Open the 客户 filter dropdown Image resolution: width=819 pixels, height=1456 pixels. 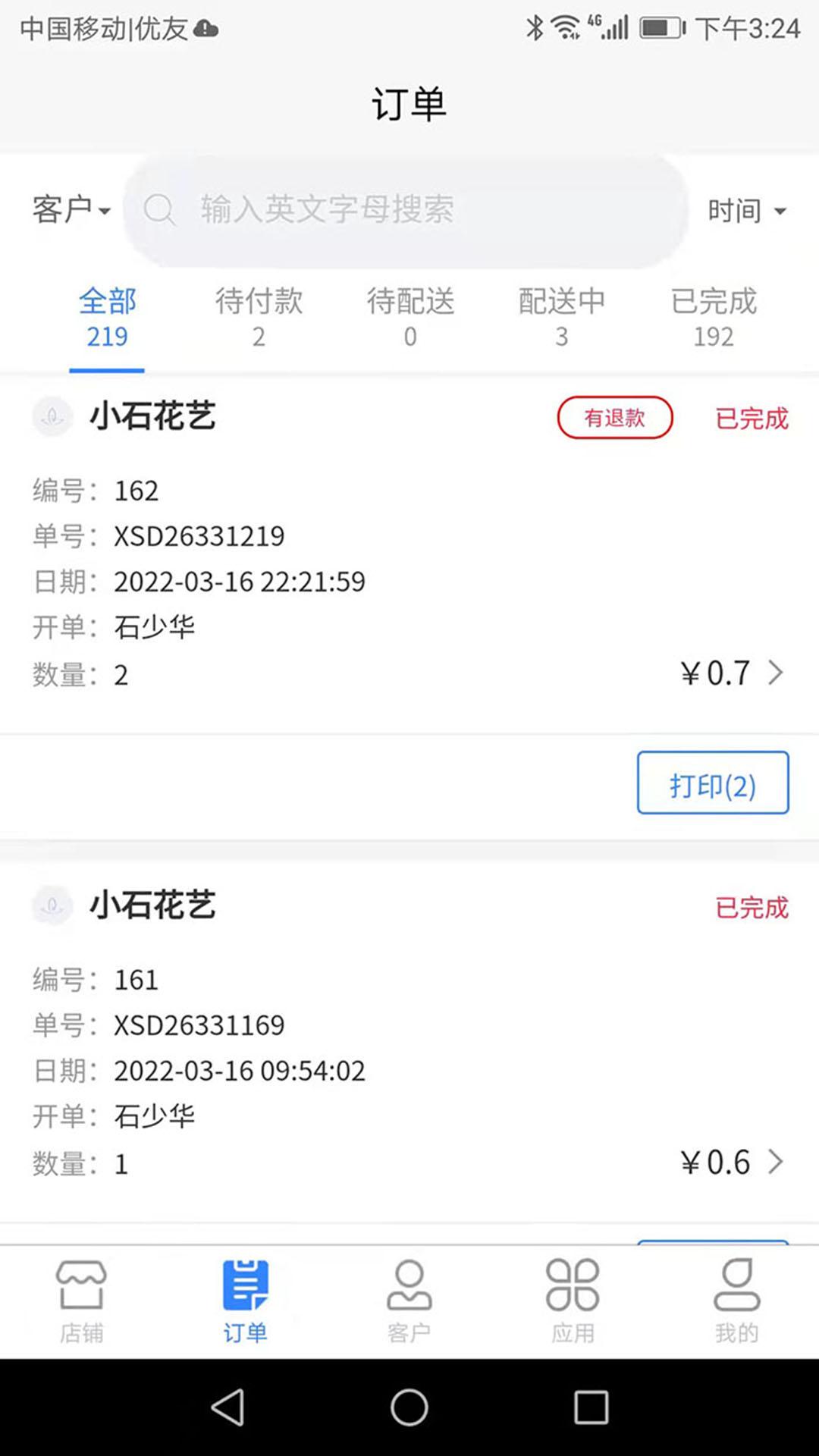click(x=71, y=210)
